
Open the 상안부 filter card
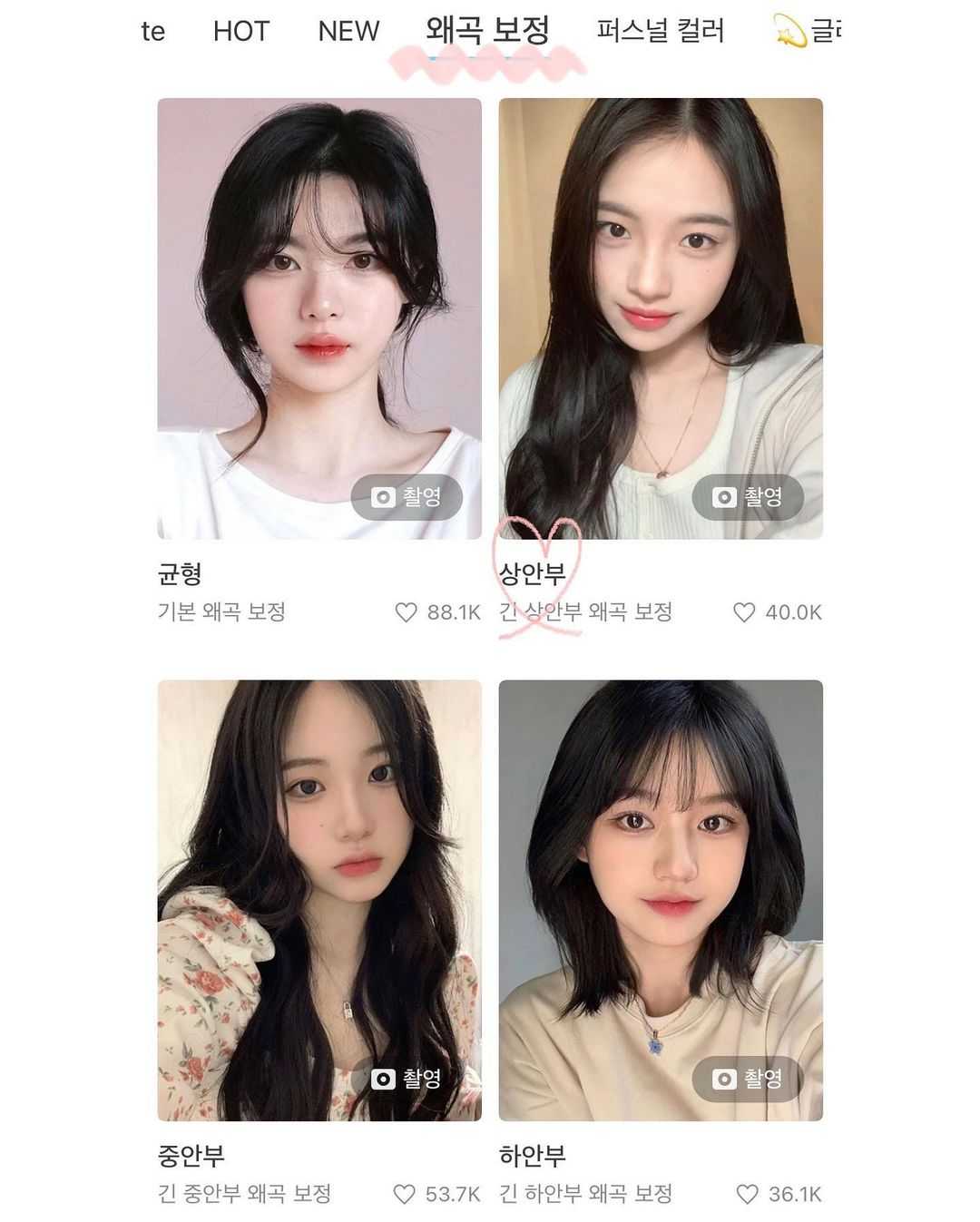(x=661, y=318)
